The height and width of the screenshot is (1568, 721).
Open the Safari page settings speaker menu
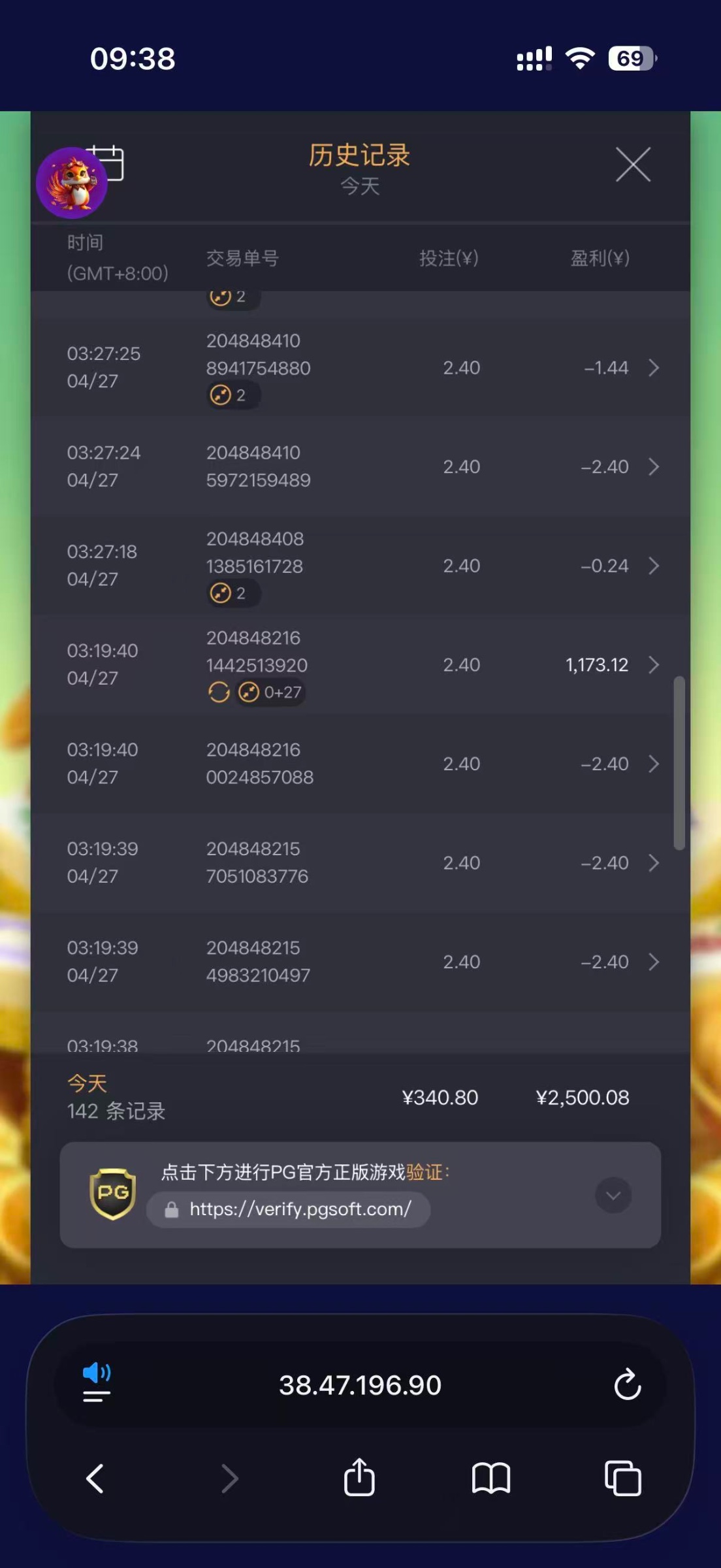[97, 1382]
